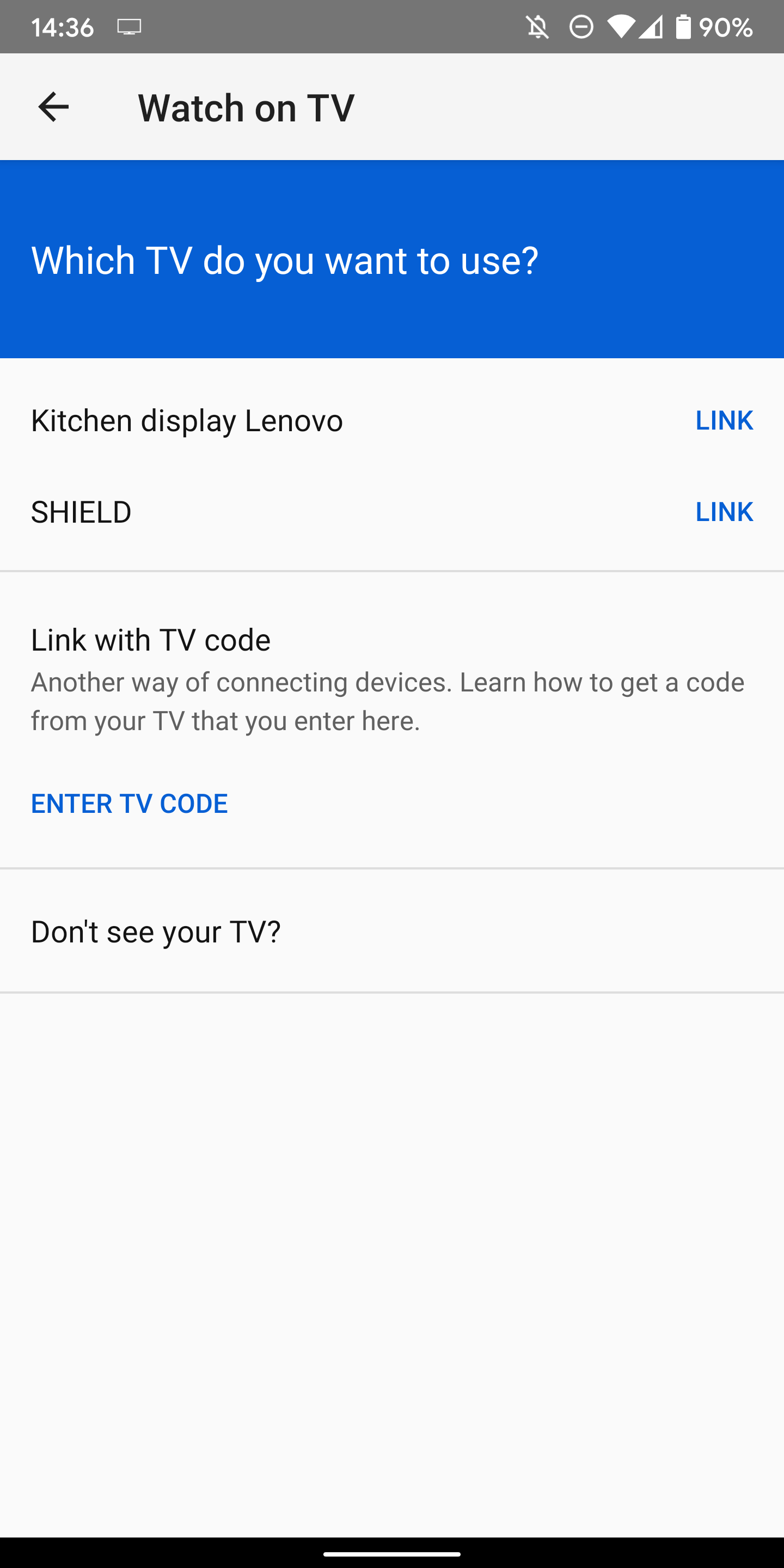Image resolution: width=784 pixels, height=1568 pixels.
Task: Click the mobile signal strength icon
Action: (x=652, y=26)
